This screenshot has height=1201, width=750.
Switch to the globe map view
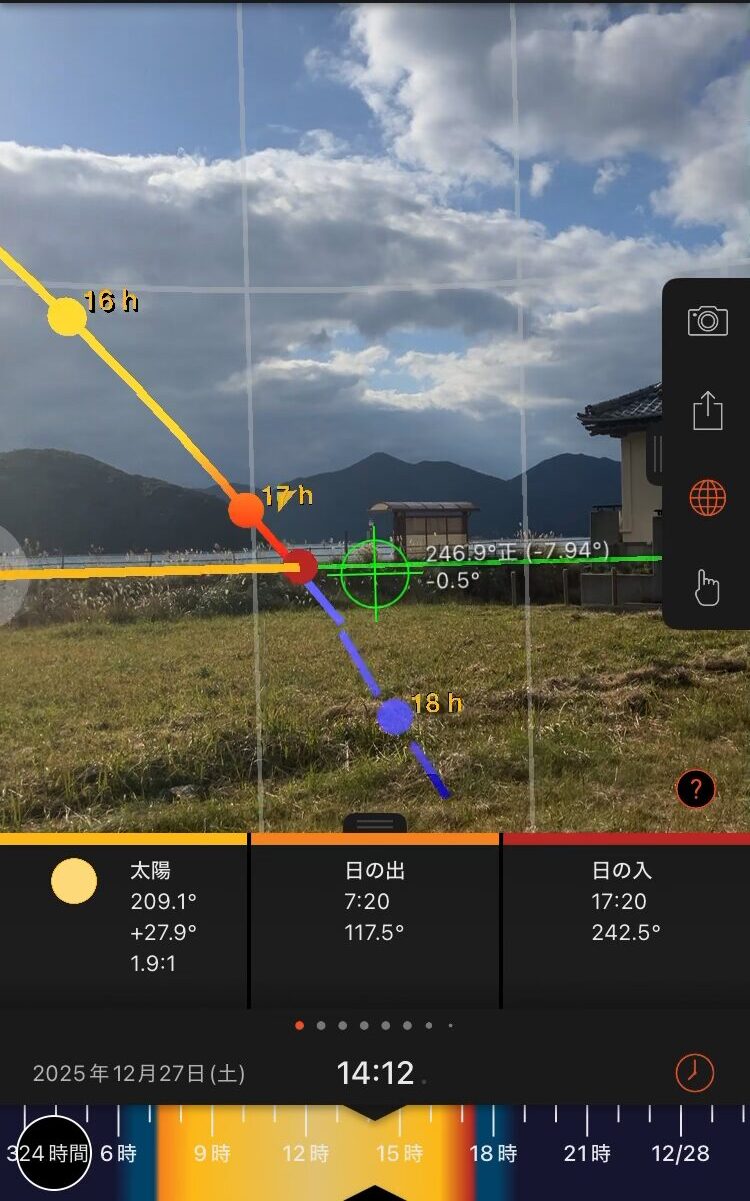point(707,497)
